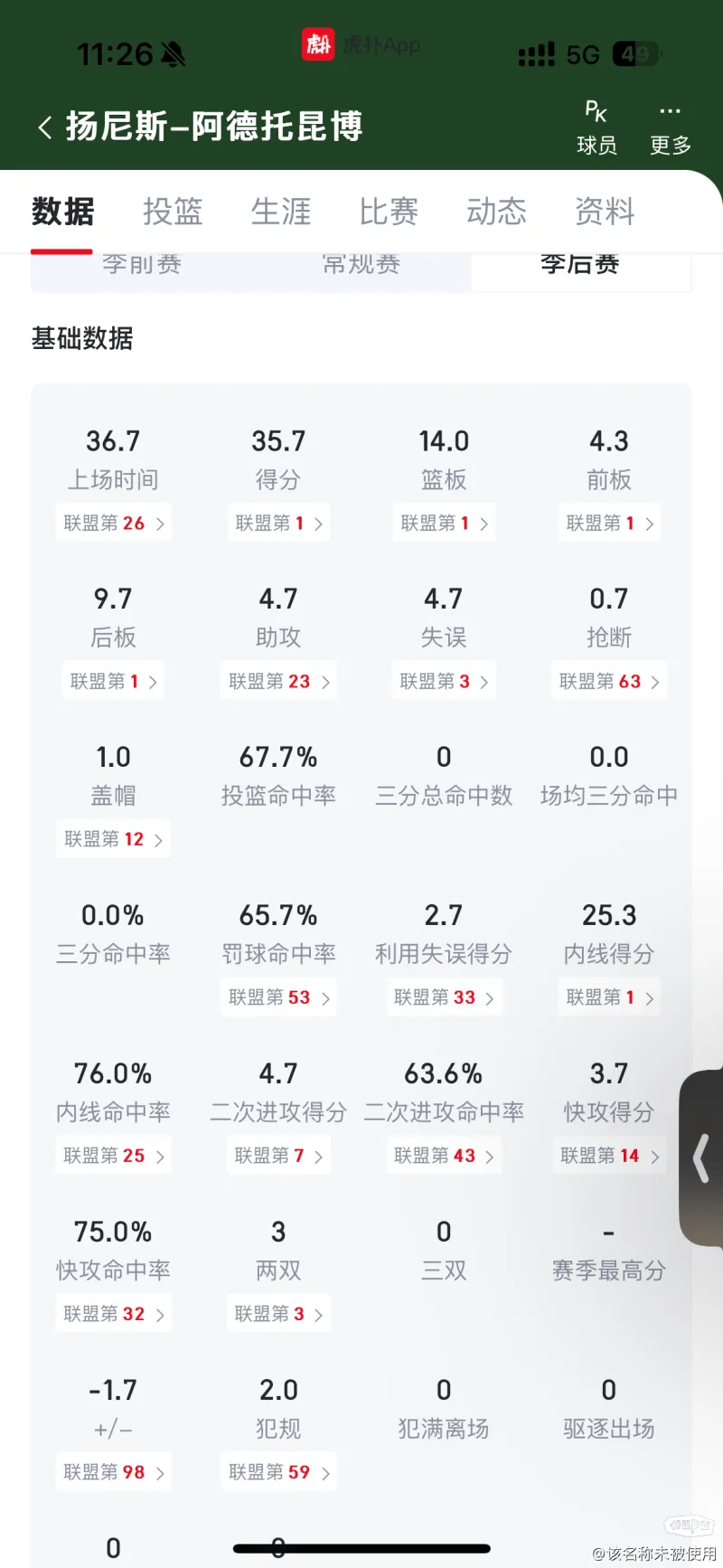This screenshot has height=1568, width=723.
Task: Open league ranking under 篮板
Action: 444,523
